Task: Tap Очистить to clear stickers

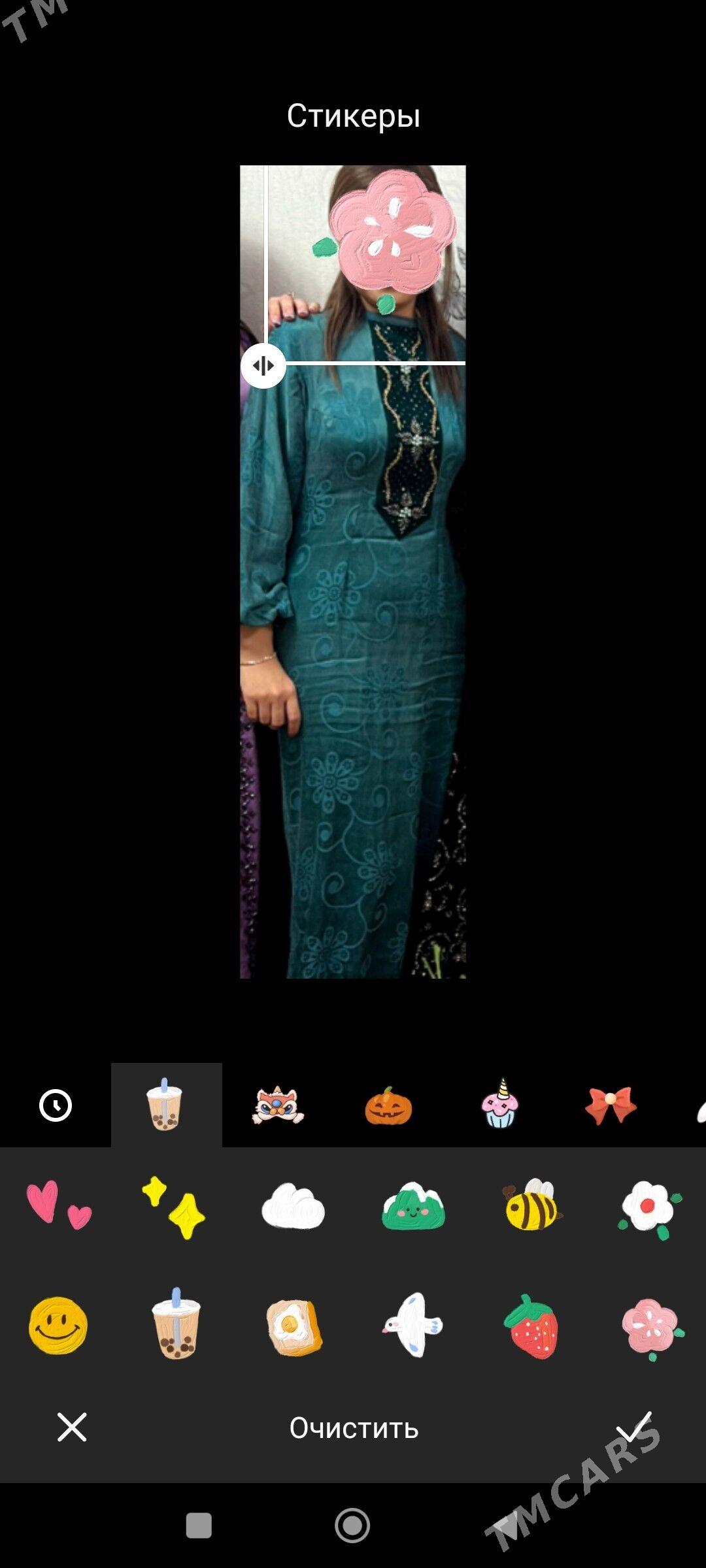Action: pyautogui.click(x=354, y=1428)
